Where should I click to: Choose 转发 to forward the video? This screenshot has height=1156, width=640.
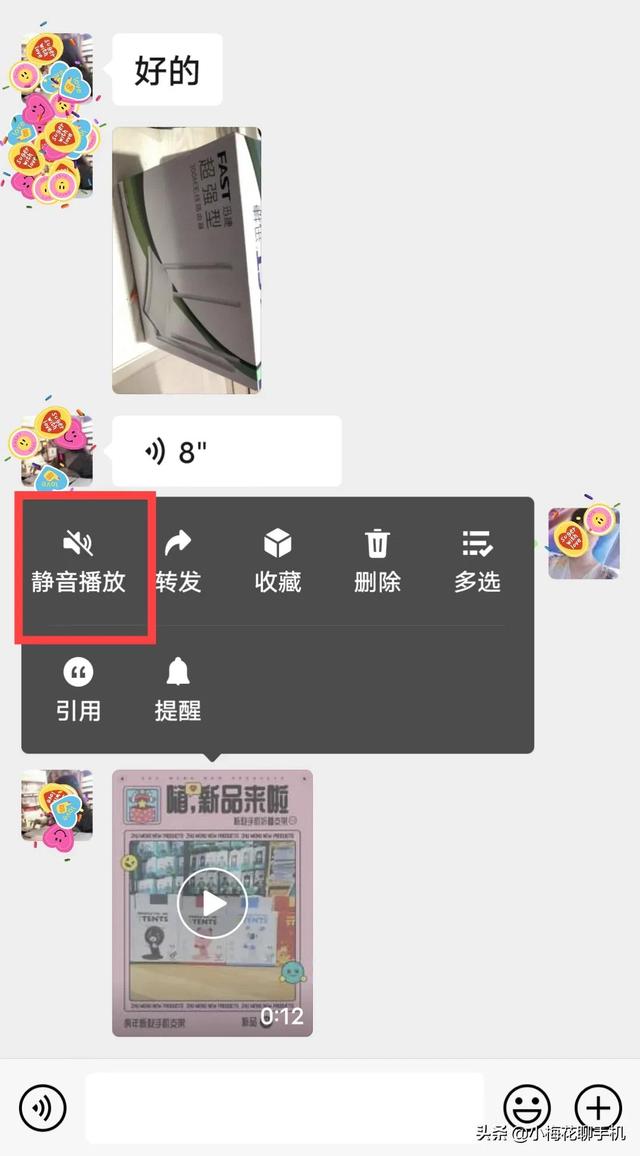tap(178, 563)
